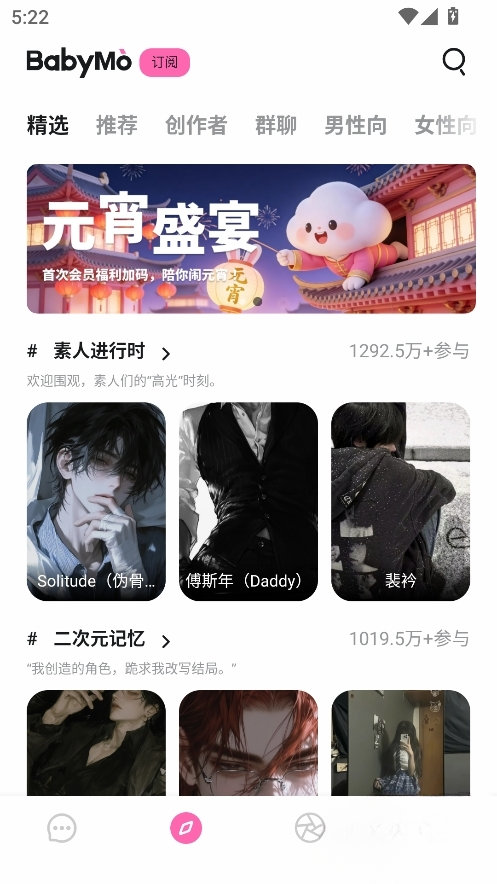Open the search magnifier icon
Screen dimensions: 497x884
point(454,61)
